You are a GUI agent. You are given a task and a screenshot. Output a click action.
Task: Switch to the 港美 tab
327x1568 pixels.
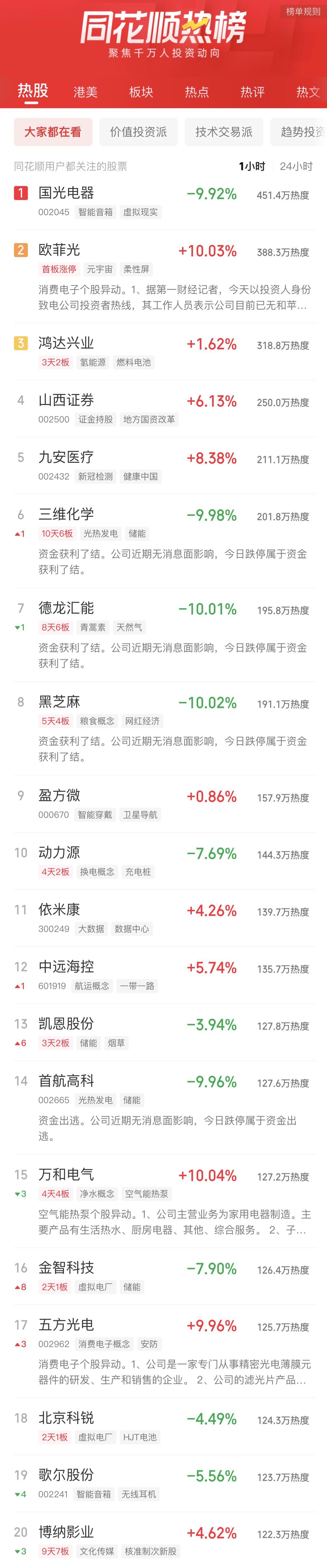85,92
